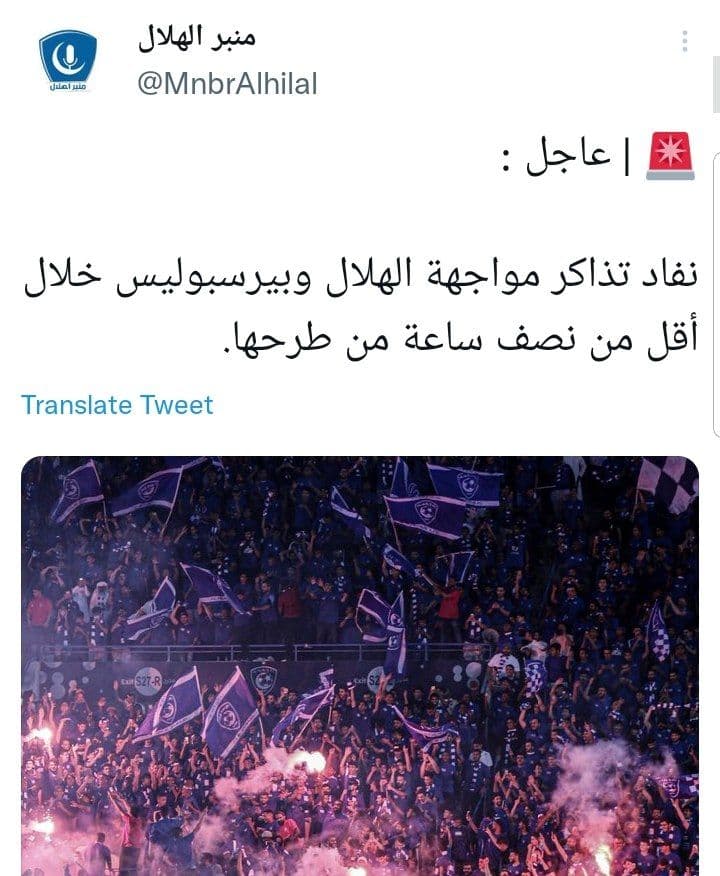Tap the Translate Tweet link

[117, 405]
